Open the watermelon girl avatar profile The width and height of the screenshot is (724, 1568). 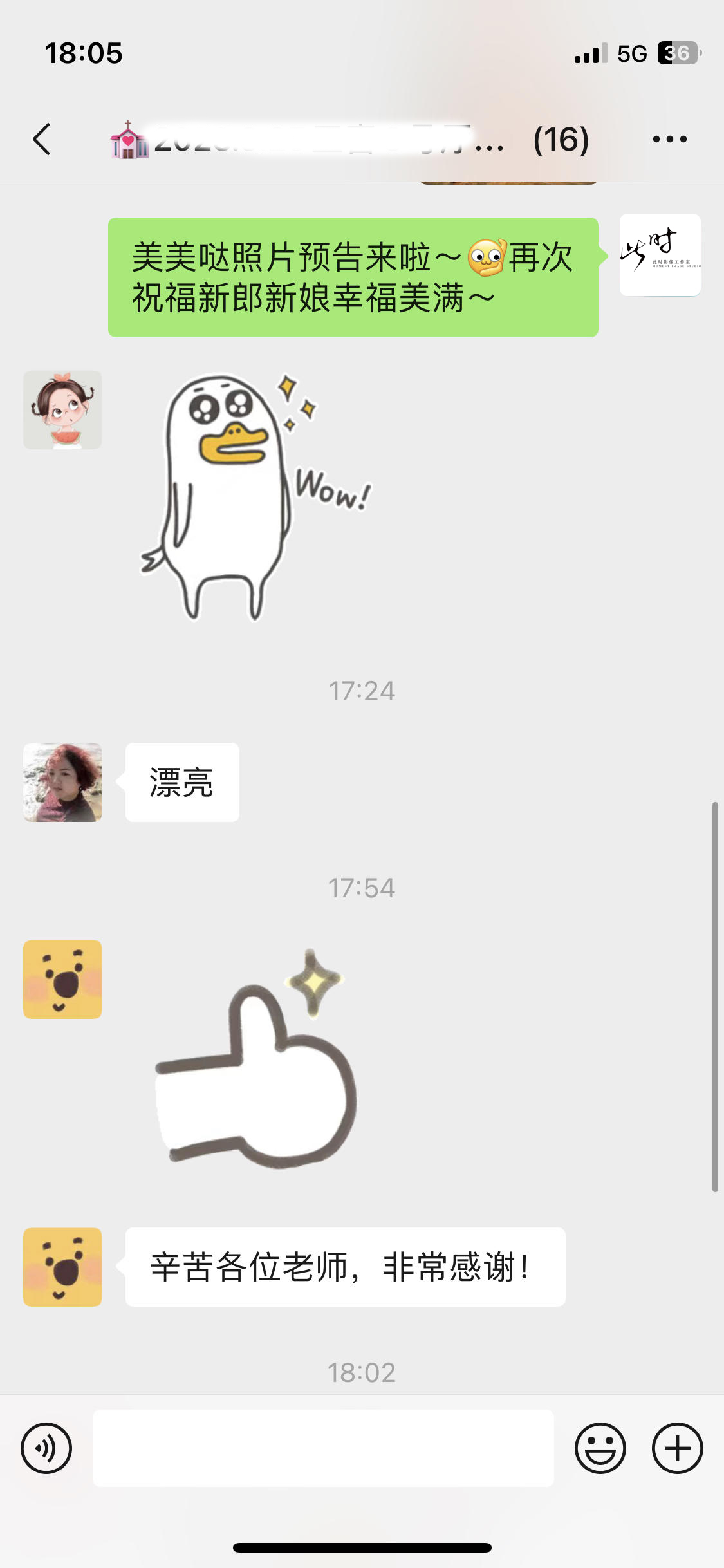[62, 410]
